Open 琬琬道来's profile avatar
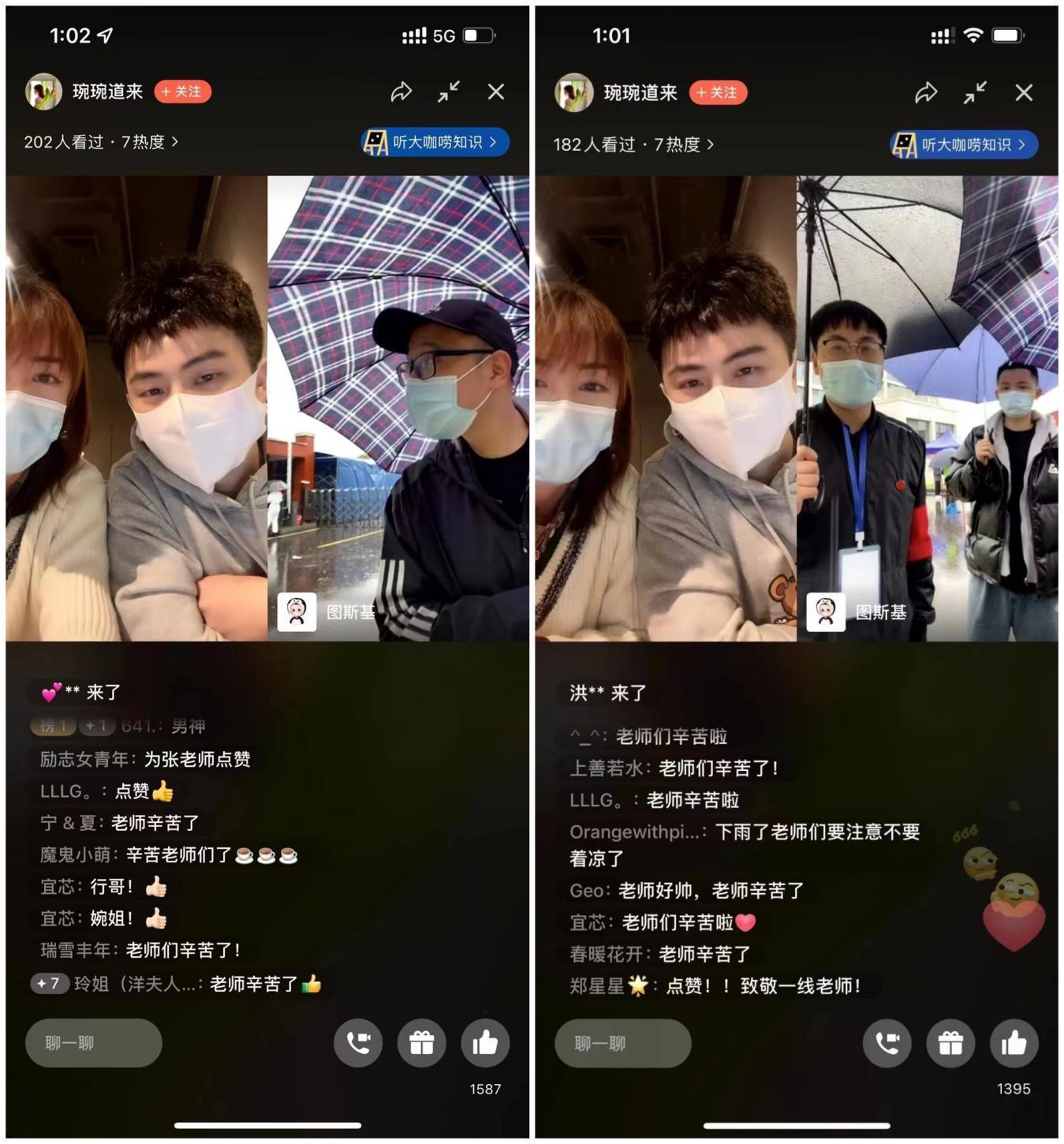Screen dimensions: 1064x1144 44,92
